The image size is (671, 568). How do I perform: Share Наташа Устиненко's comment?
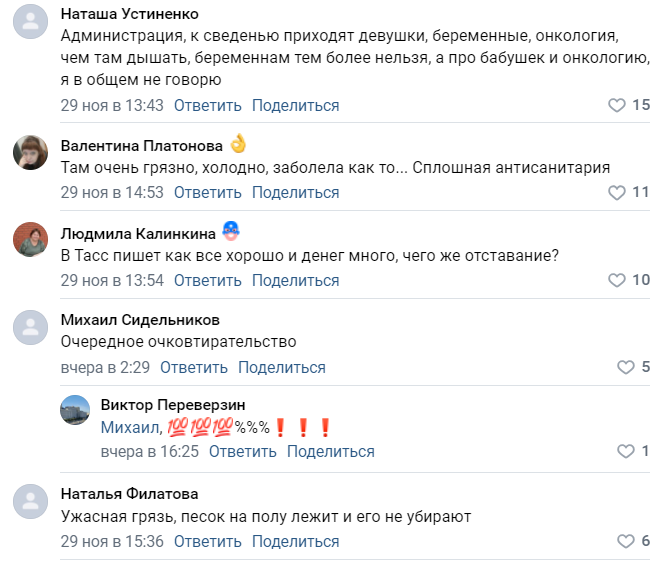pos(295,105)
